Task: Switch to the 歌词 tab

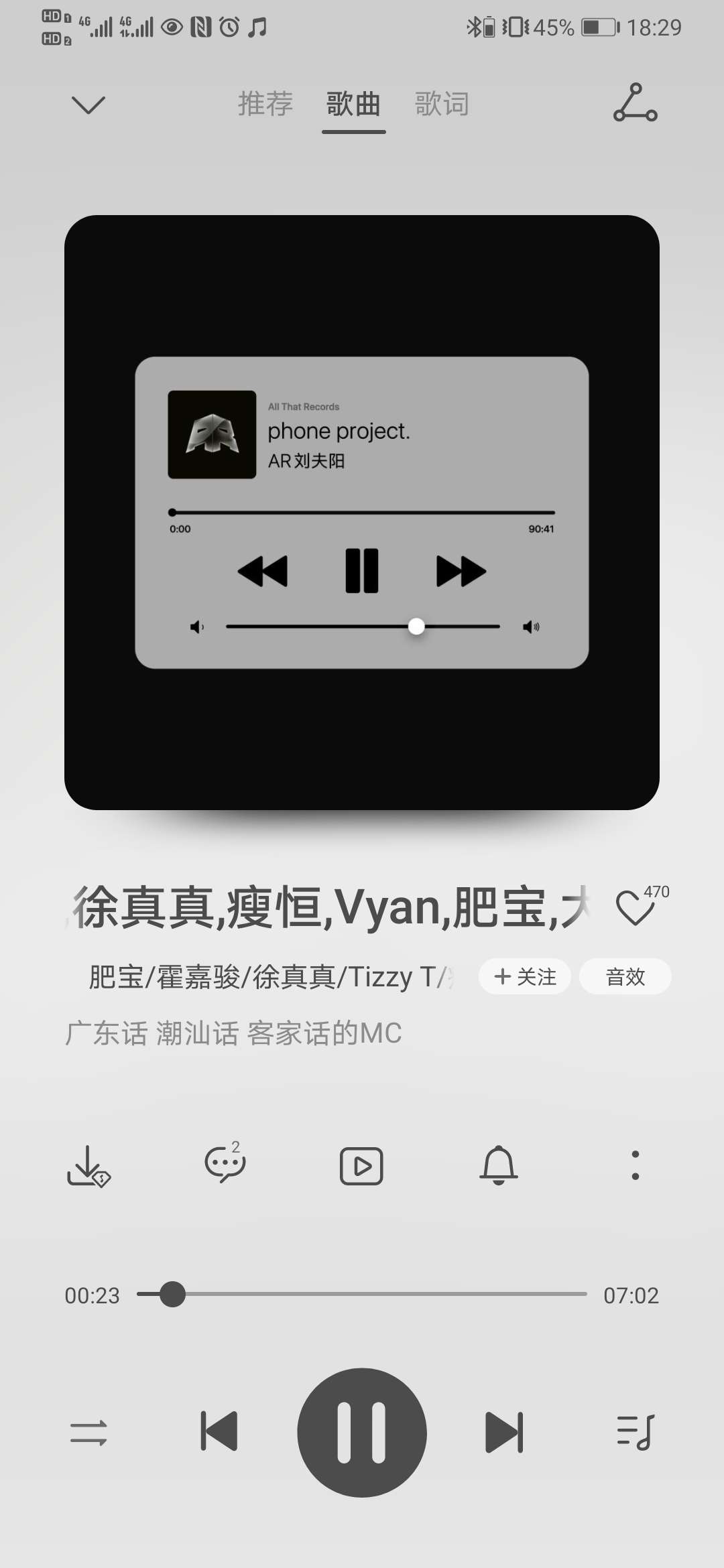Action: [x=442, y=104]
